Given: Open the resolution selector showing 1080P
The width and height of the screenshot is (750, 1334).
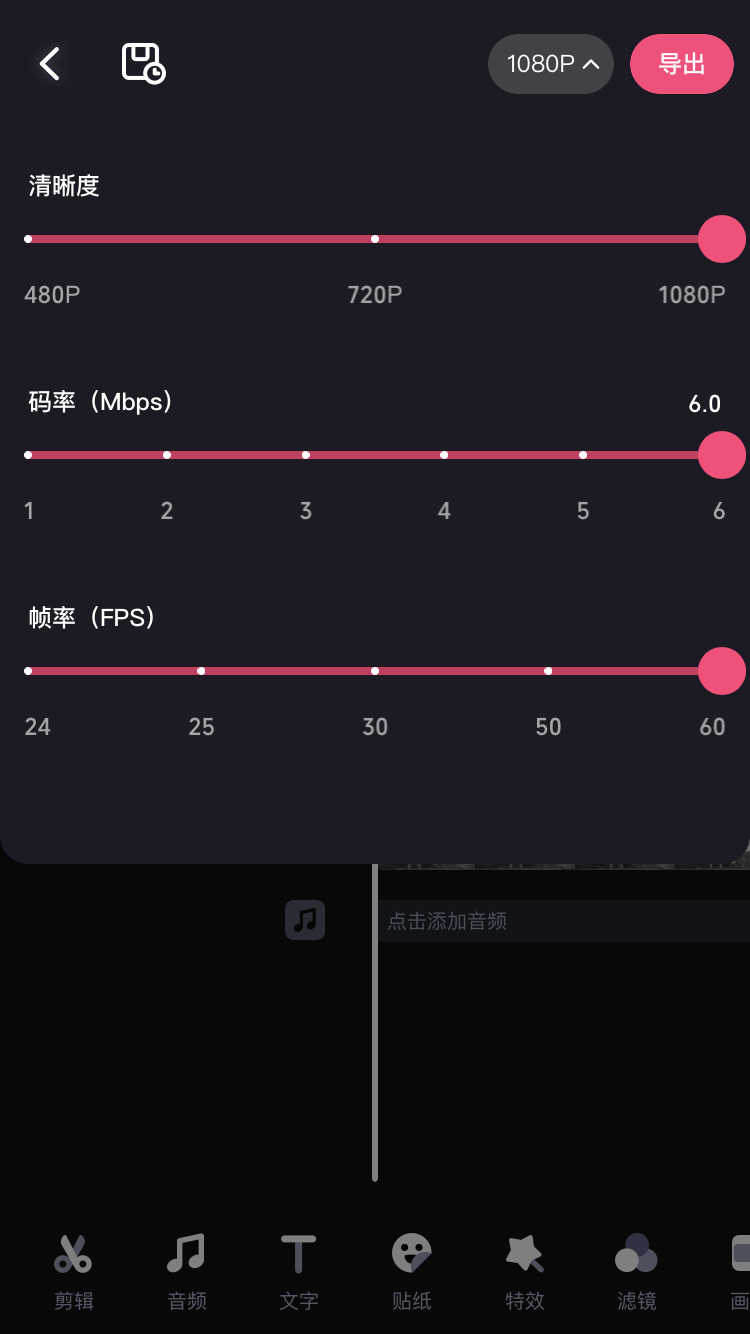Looking at the screenshot, I should tap(550, 63).
